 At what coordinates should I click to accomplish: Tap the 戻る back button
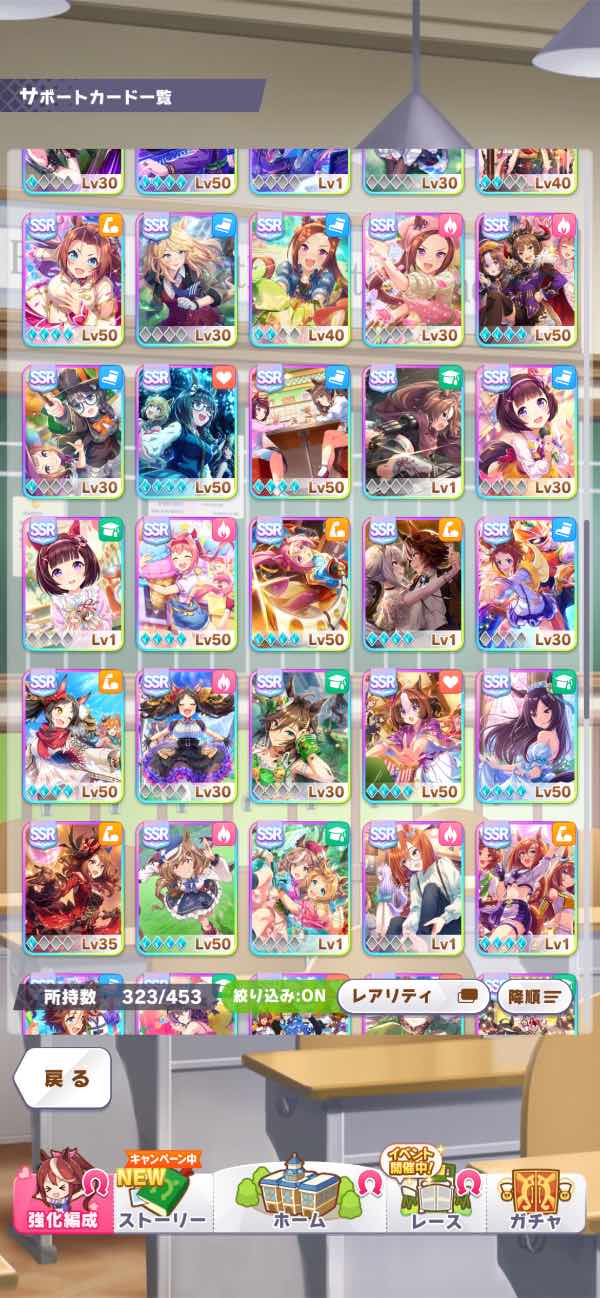62,1079
